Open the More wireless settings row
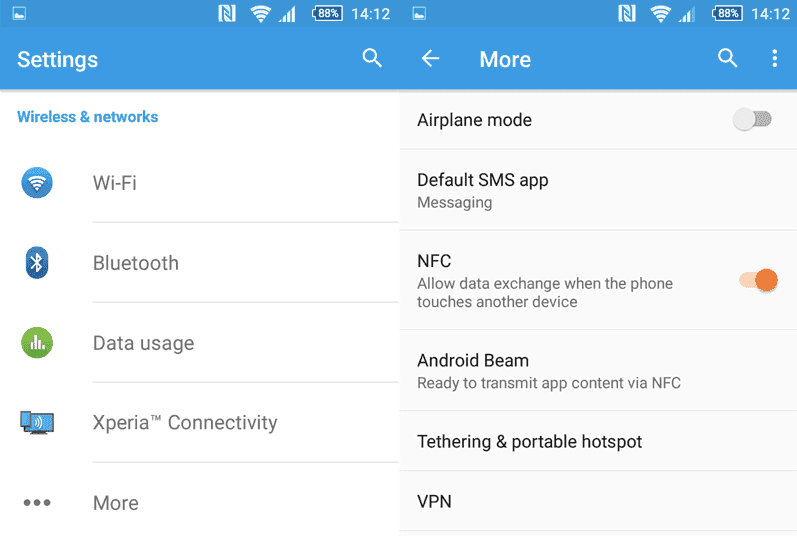The image size is (797, 536). 200,503
